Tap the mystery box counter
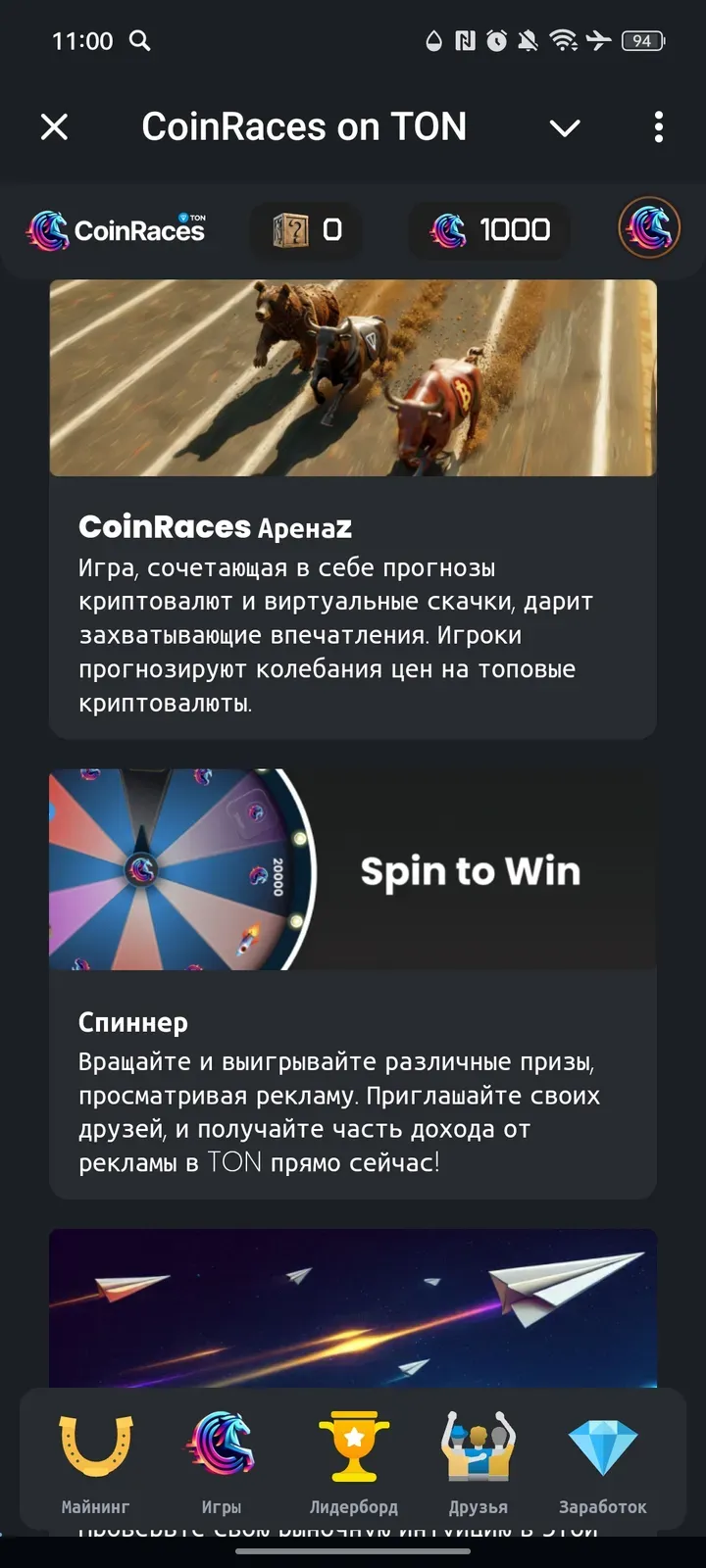 (308, 230)
